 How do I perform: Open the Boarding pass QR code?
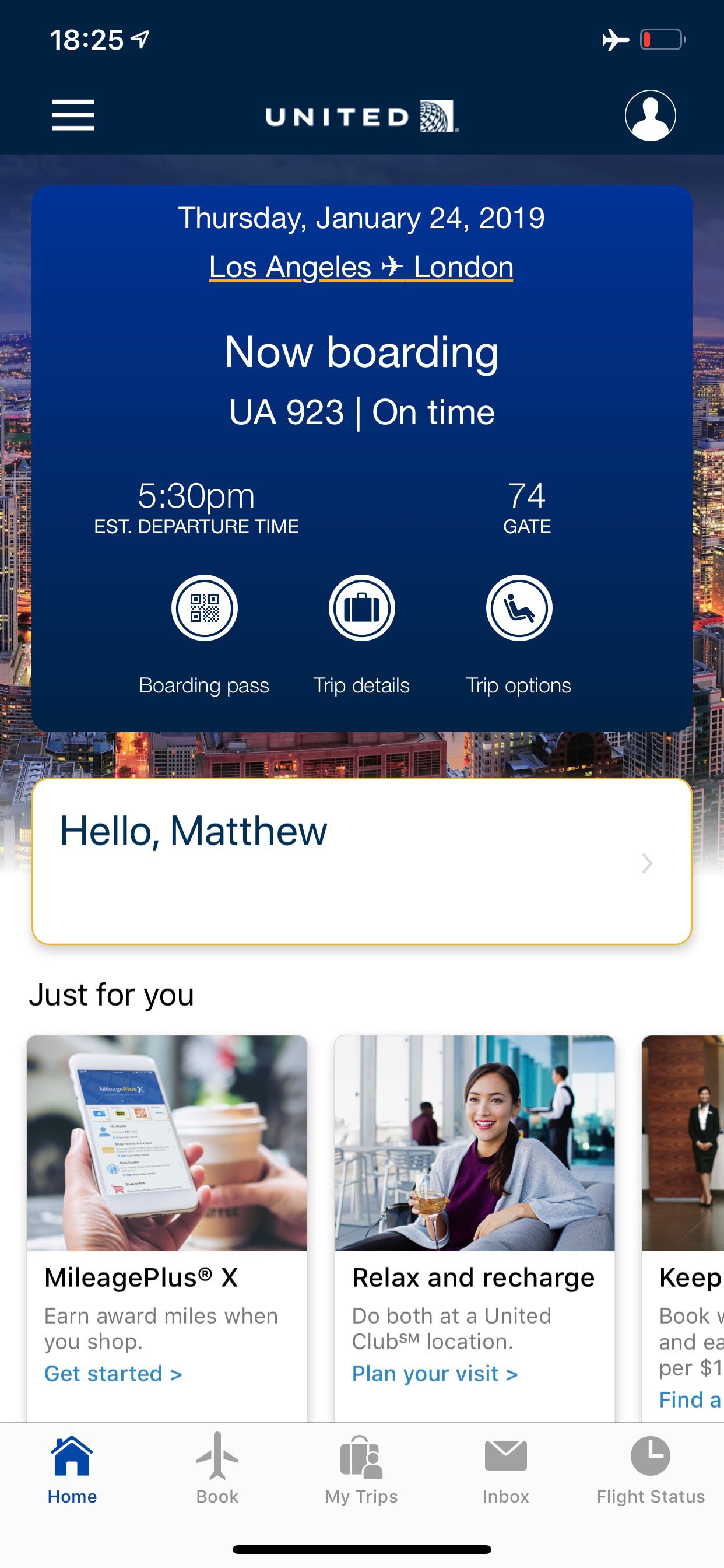pyautogui.click(x=205, y=608)
